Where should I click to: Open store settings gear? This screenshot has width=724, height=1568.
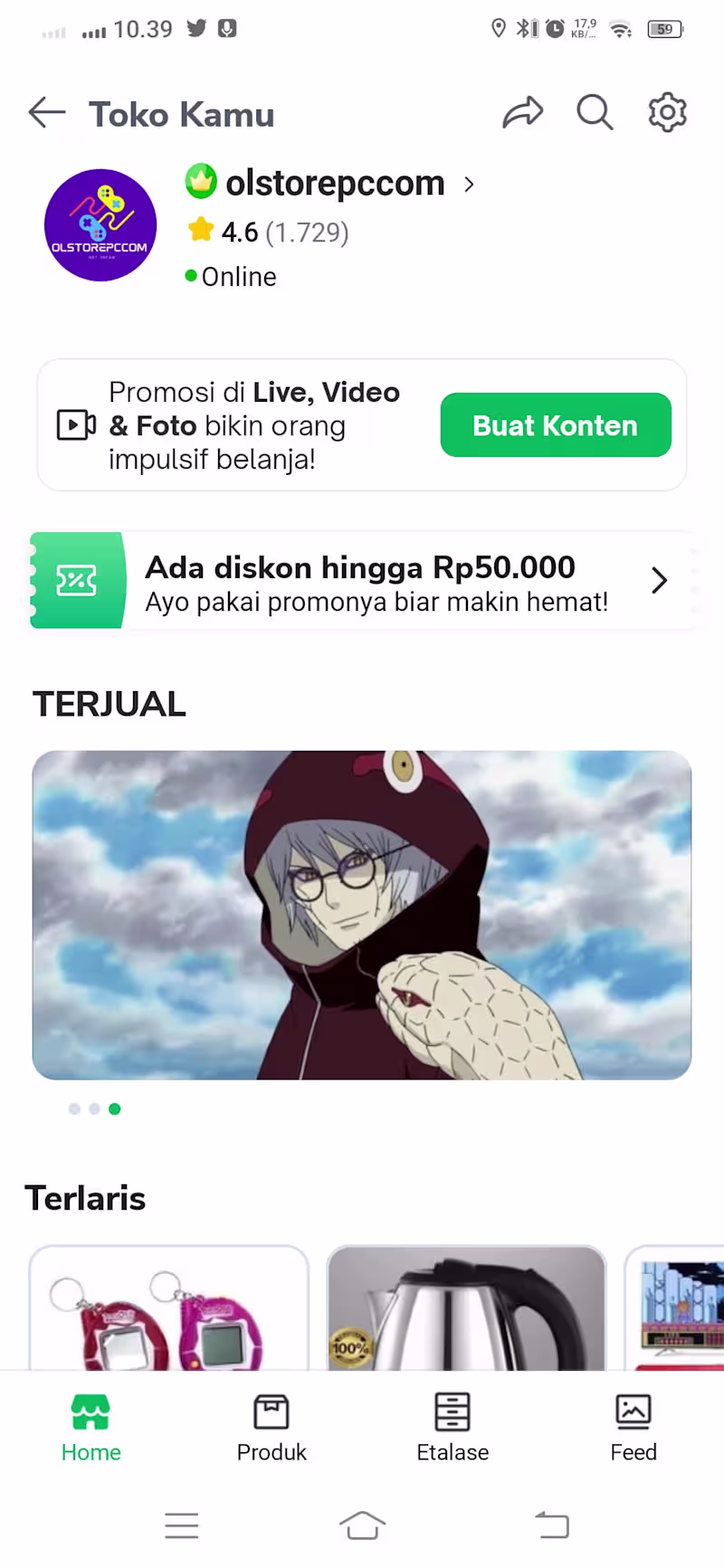(x=667, y=113)
